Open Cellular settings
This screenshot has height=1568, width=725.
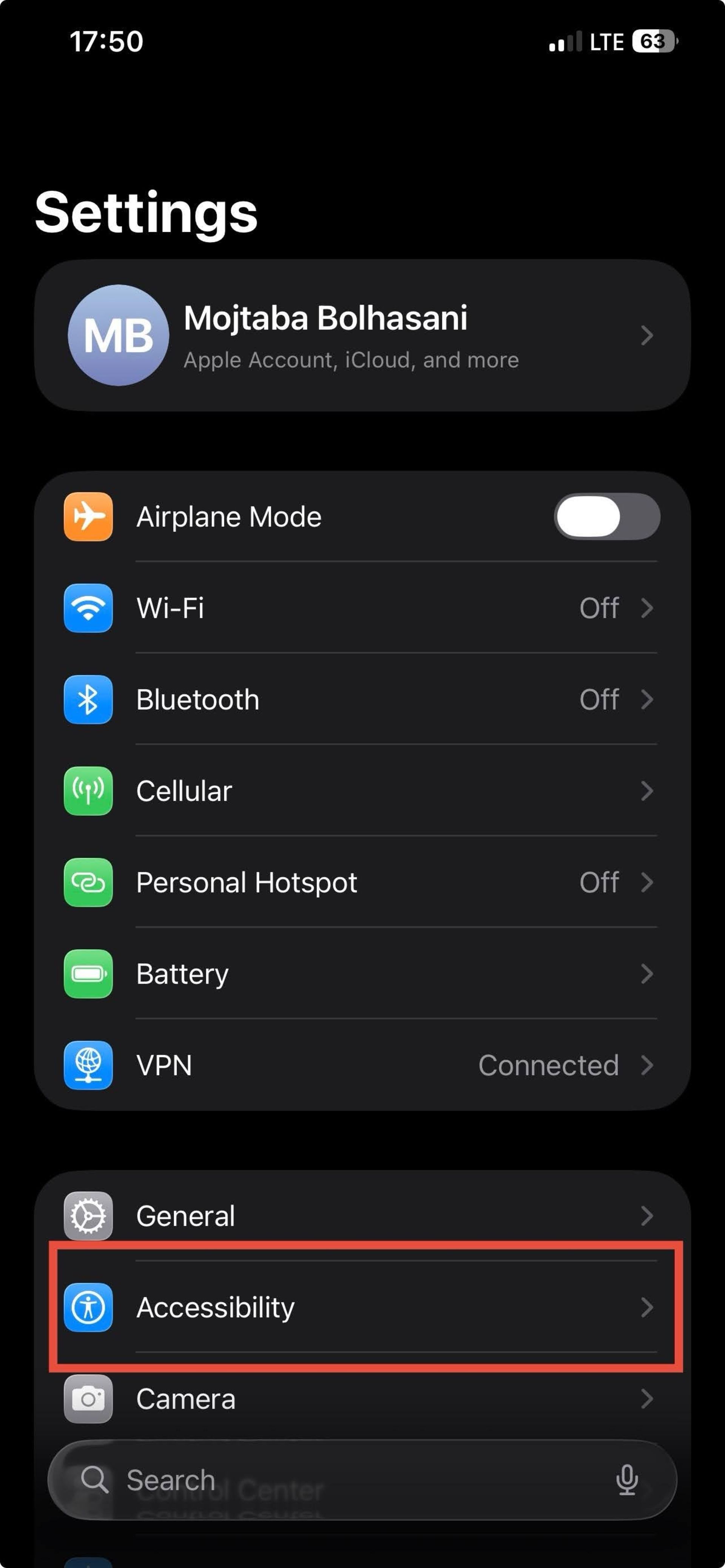pyautogui.click(x=362, y=791)
